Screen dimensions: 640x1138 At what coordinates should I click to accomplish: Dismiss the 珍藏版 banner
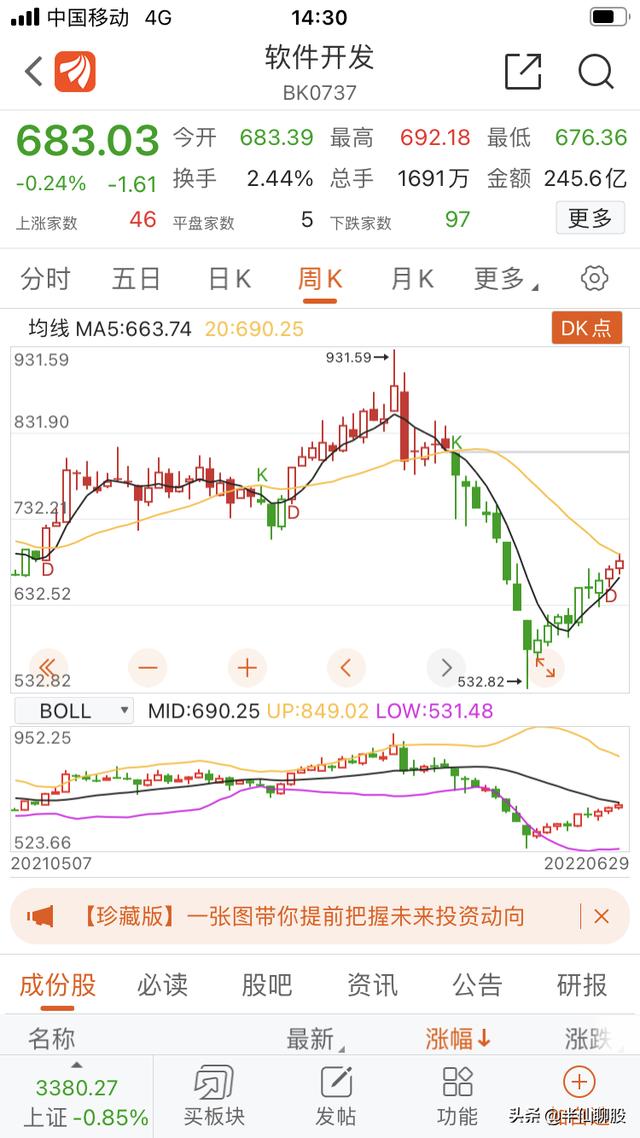click(601, 916)
